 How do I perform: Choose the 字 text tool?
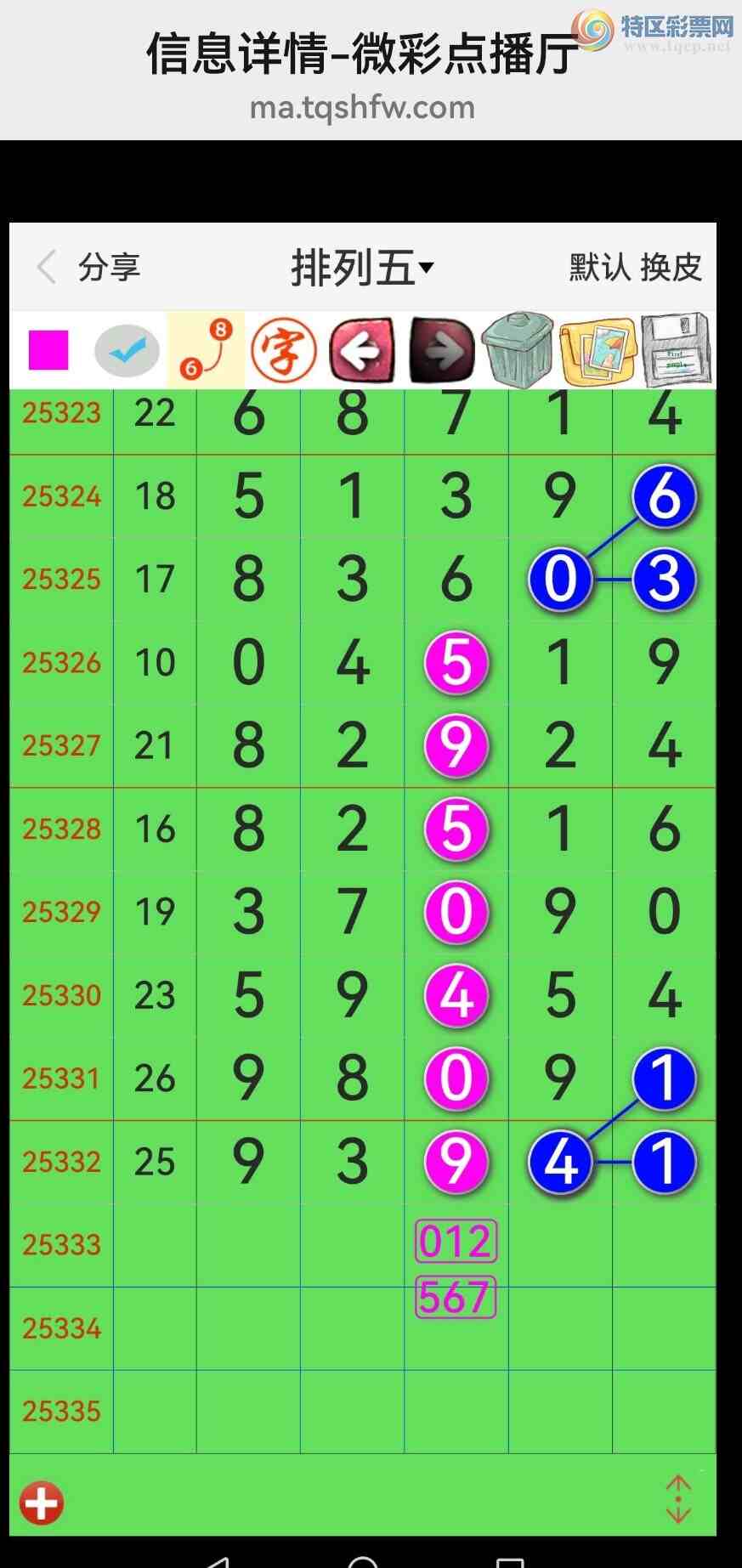point(284,350)
